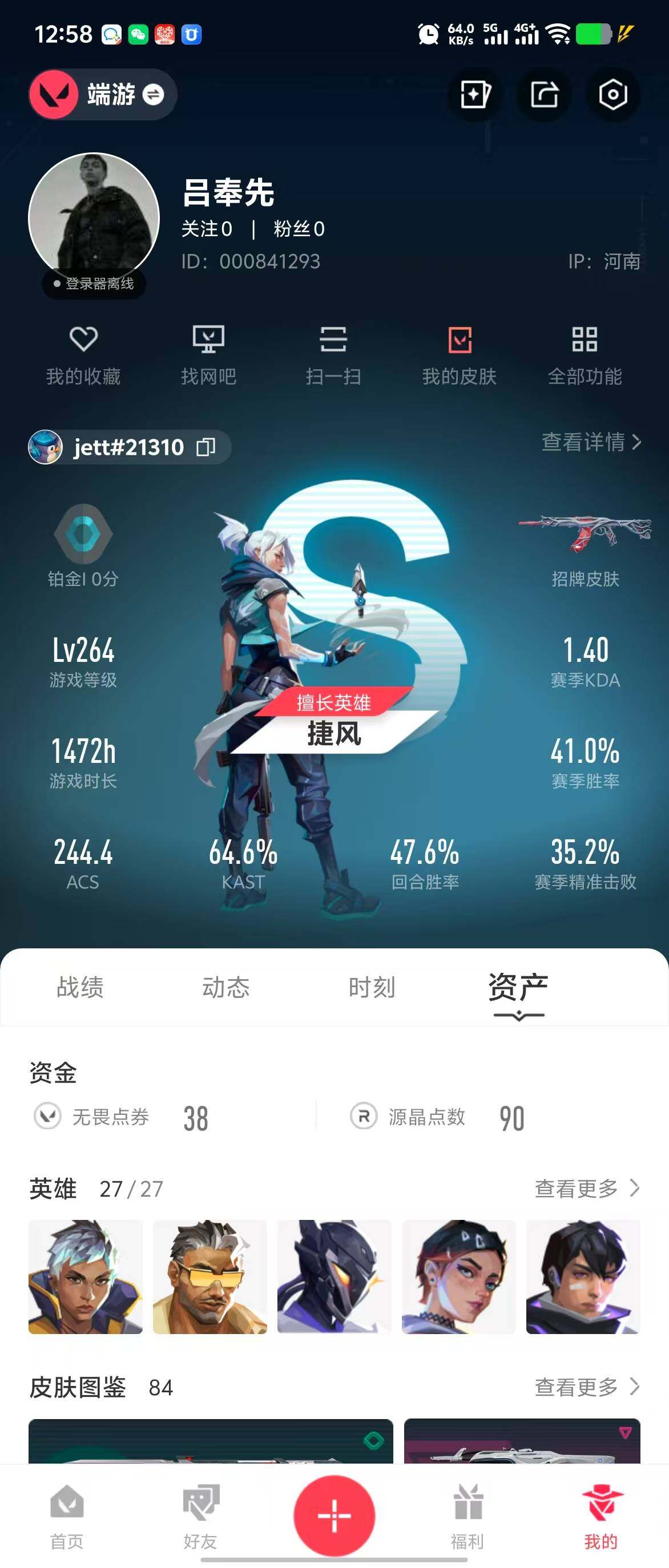Open 找网吧 to find internet cafes

click(x=208, y=356)
